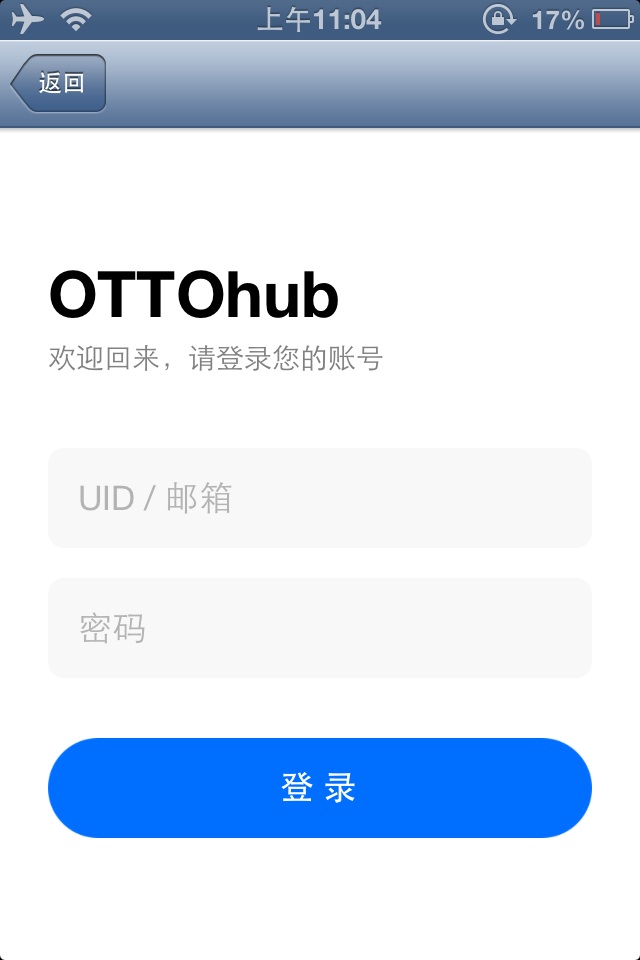Focus the UID / 邮箱 field
The width and height of the screenshot is (640, 960).
tap(320, 498)
